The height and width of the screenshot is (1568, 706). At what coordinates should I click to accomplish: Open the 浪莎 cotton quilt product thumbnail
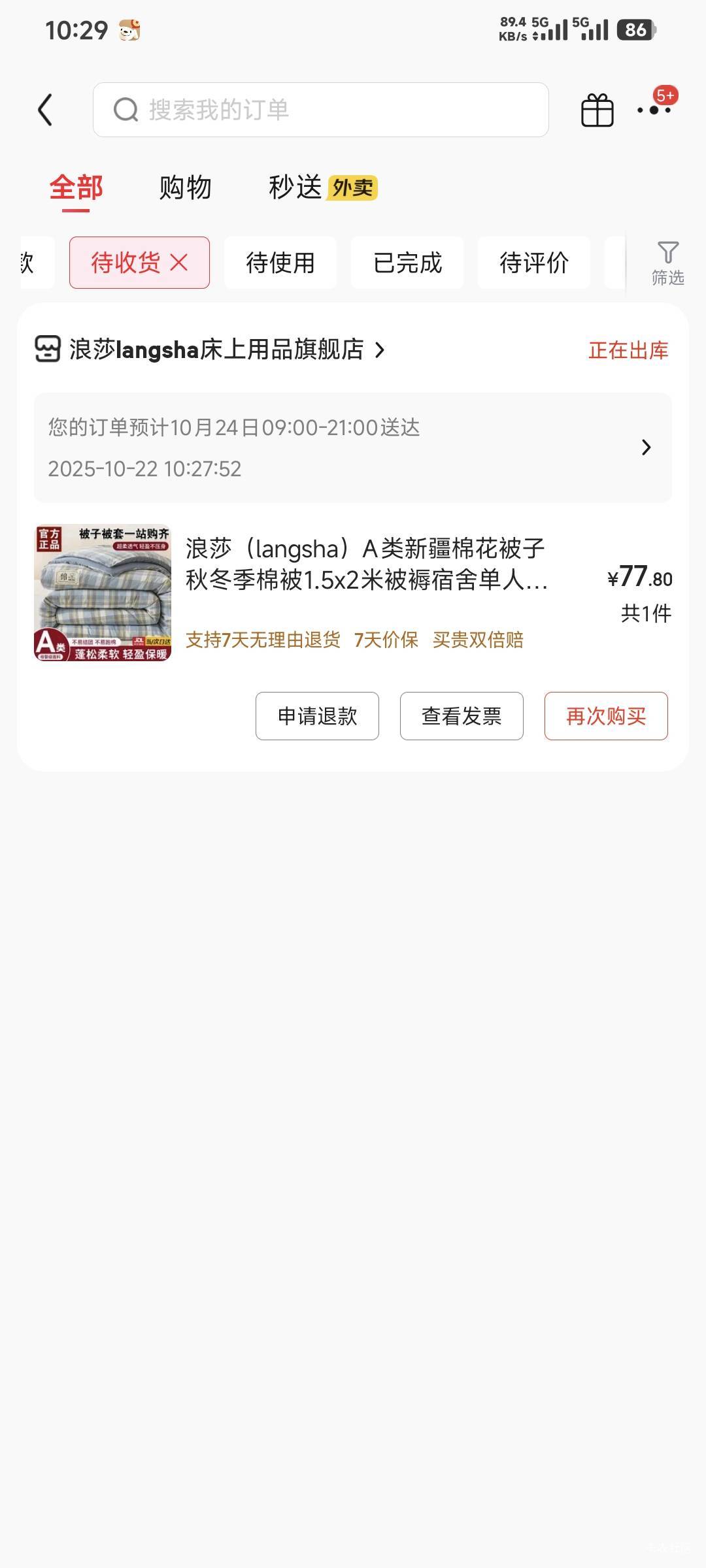(x=103, y=593)
